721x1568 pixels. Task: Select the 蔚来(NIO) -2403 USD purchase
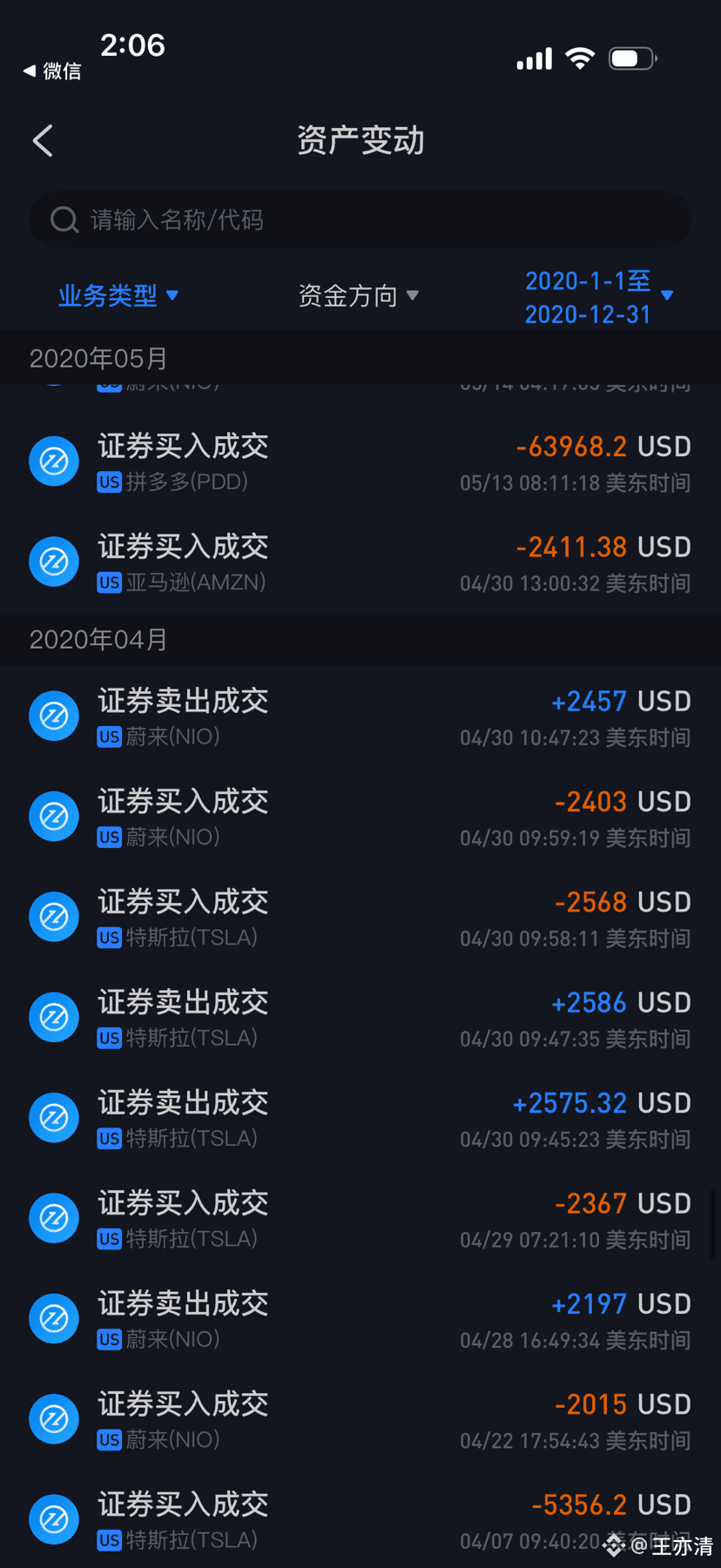tap(360, 817)
